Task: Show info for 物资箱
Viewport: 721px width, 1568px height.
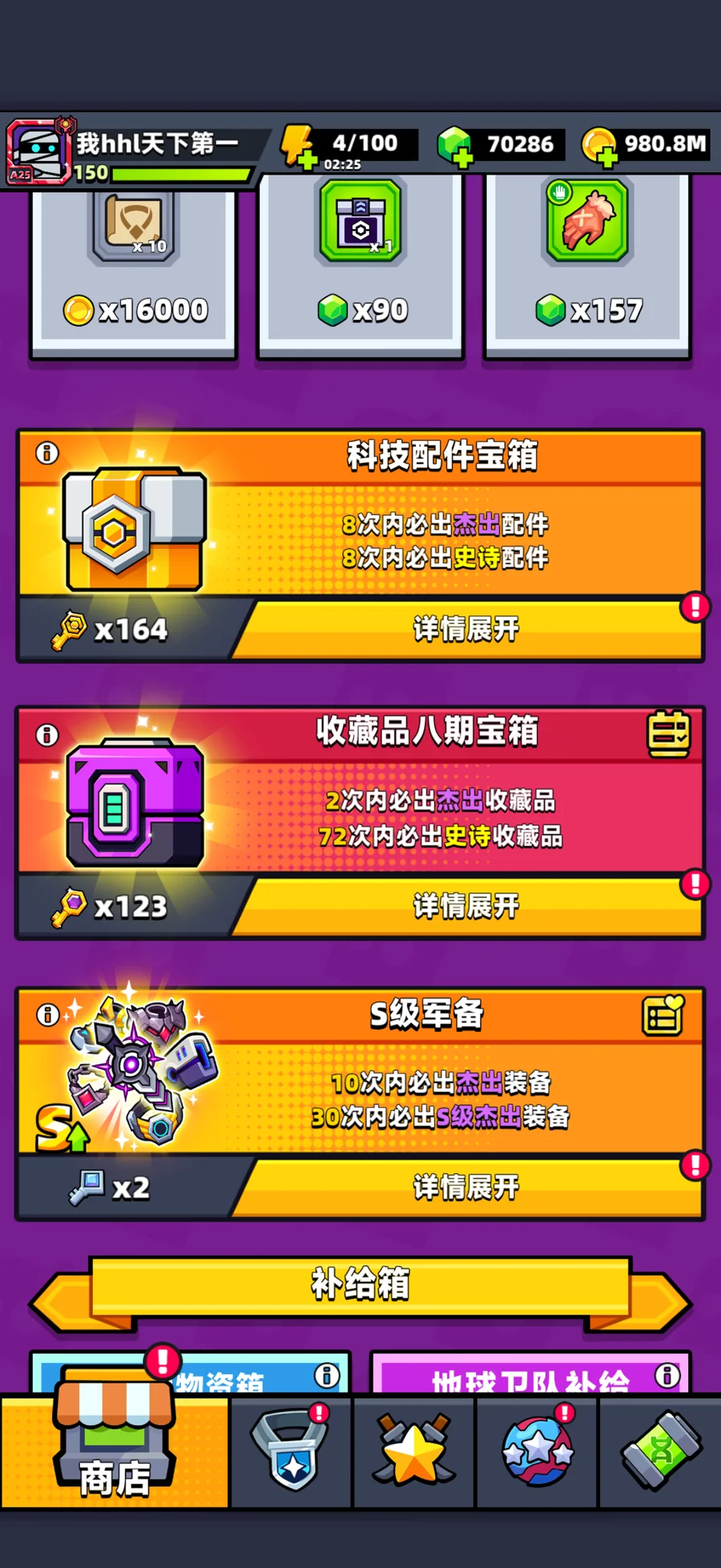Action: coord(327,1376)
